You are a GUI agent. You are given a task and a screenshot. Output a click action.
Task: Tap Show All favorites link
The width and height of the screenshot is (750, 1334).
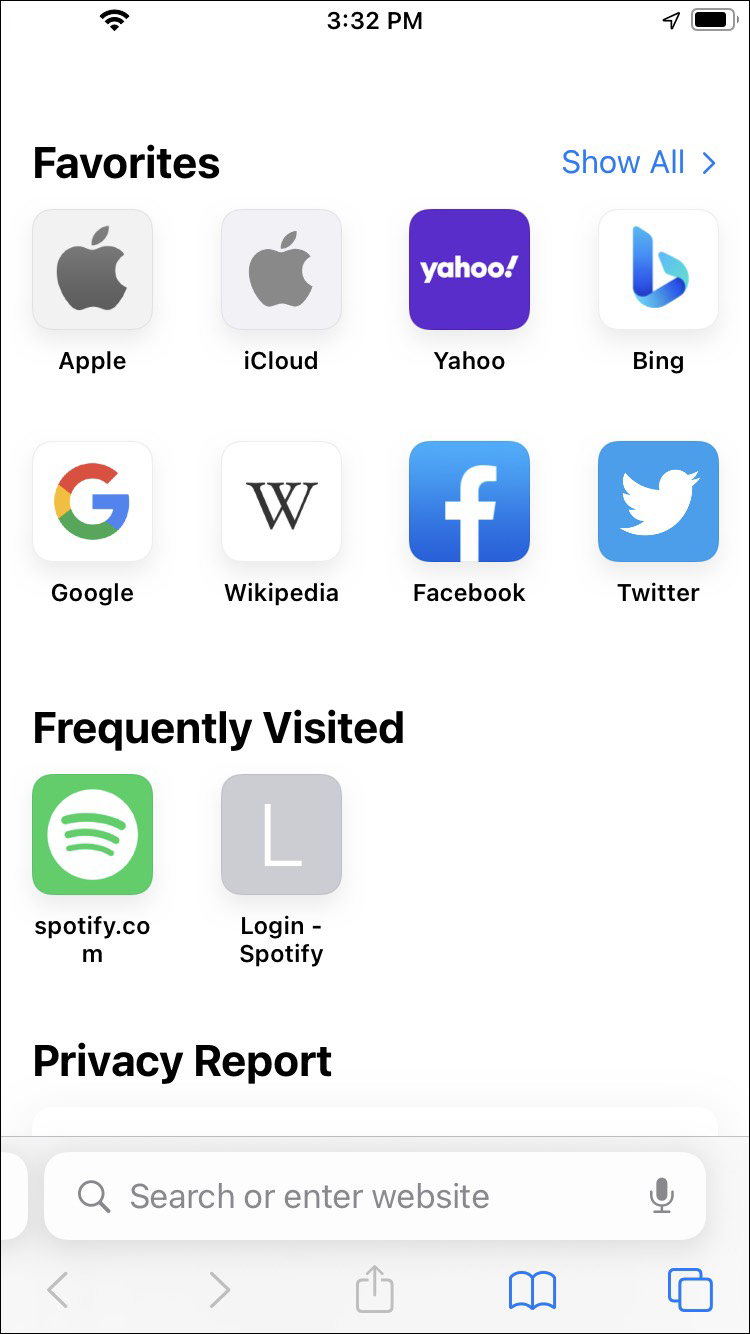click(x=639, y=162)
